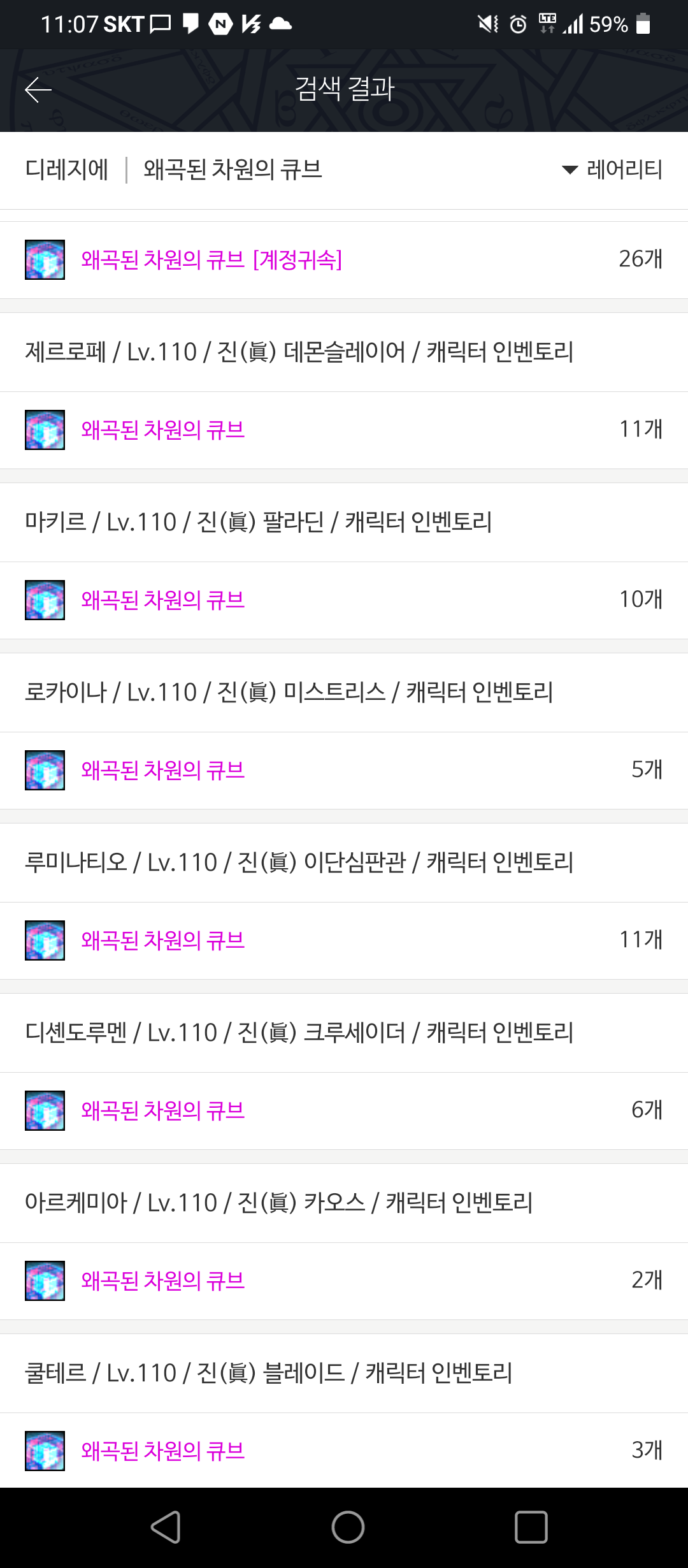The height and width of the screenshot is (1568, 688).
Task: Open the cube item under 쿨테르
Action: [344, 1451]
